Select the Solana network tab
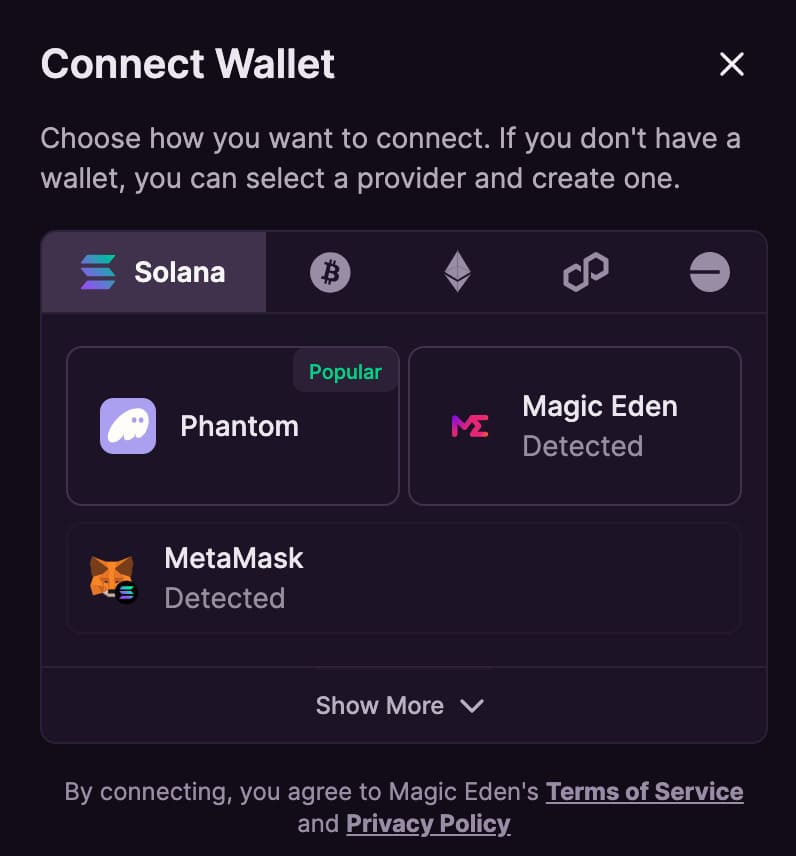The image size is (796, 856). [154, 272]
